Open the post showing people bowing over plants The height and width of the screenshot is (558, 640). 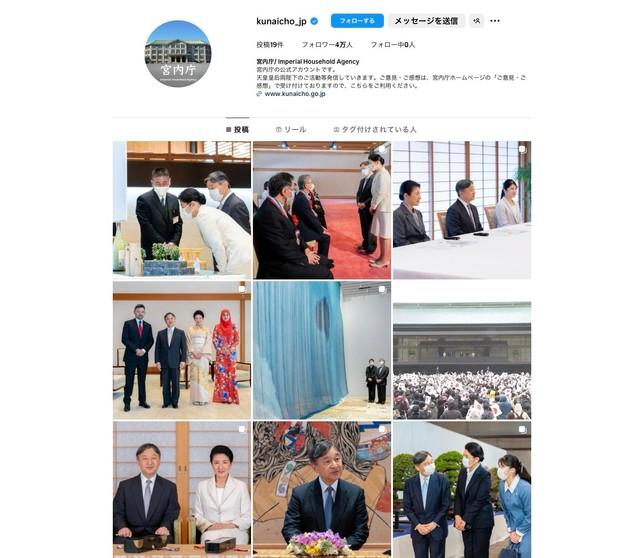click(x=181, y=208)
